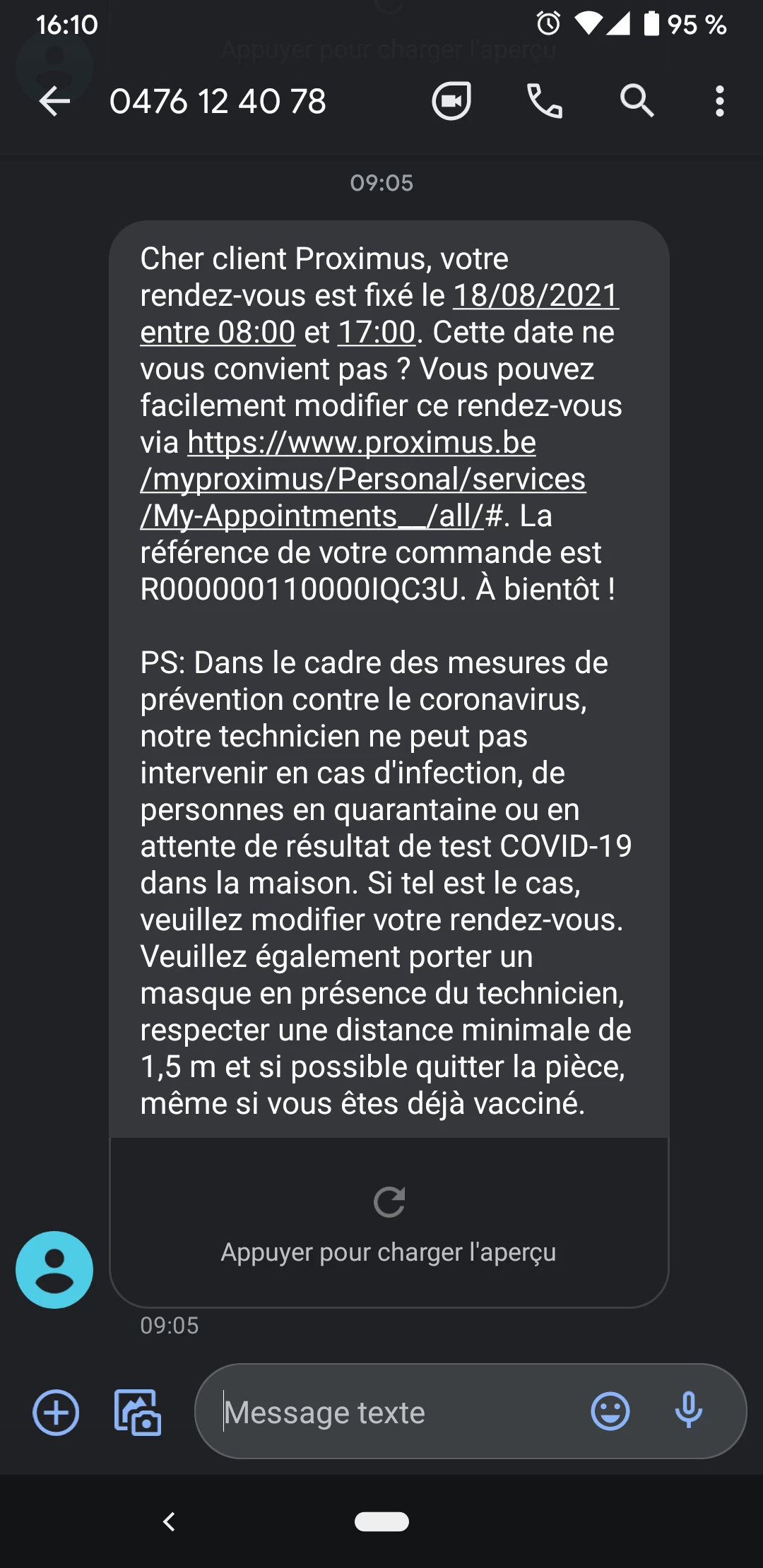Call the number 0476 12 40 78

click(545, 102)
